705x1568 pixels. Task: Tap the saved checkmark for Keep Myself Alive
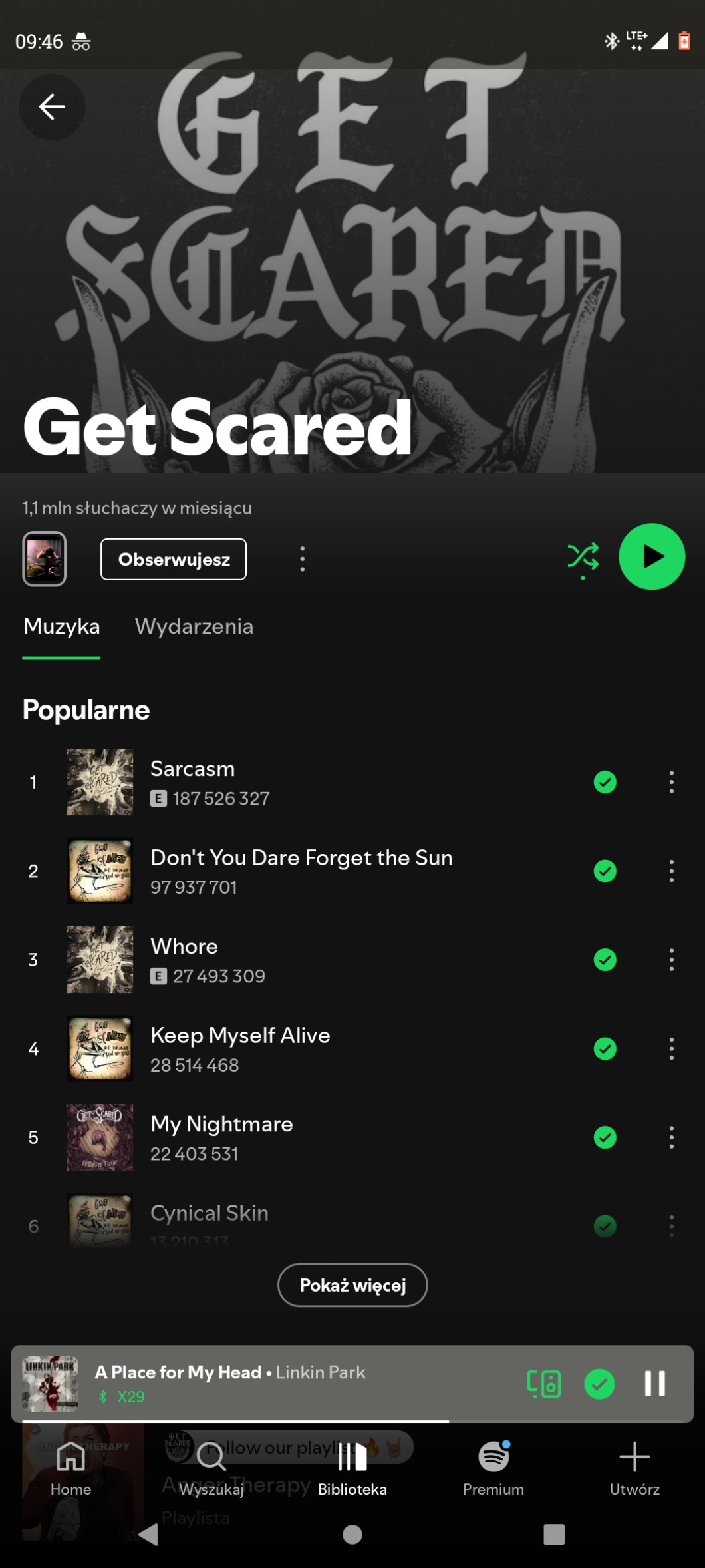click(605, 1048)
